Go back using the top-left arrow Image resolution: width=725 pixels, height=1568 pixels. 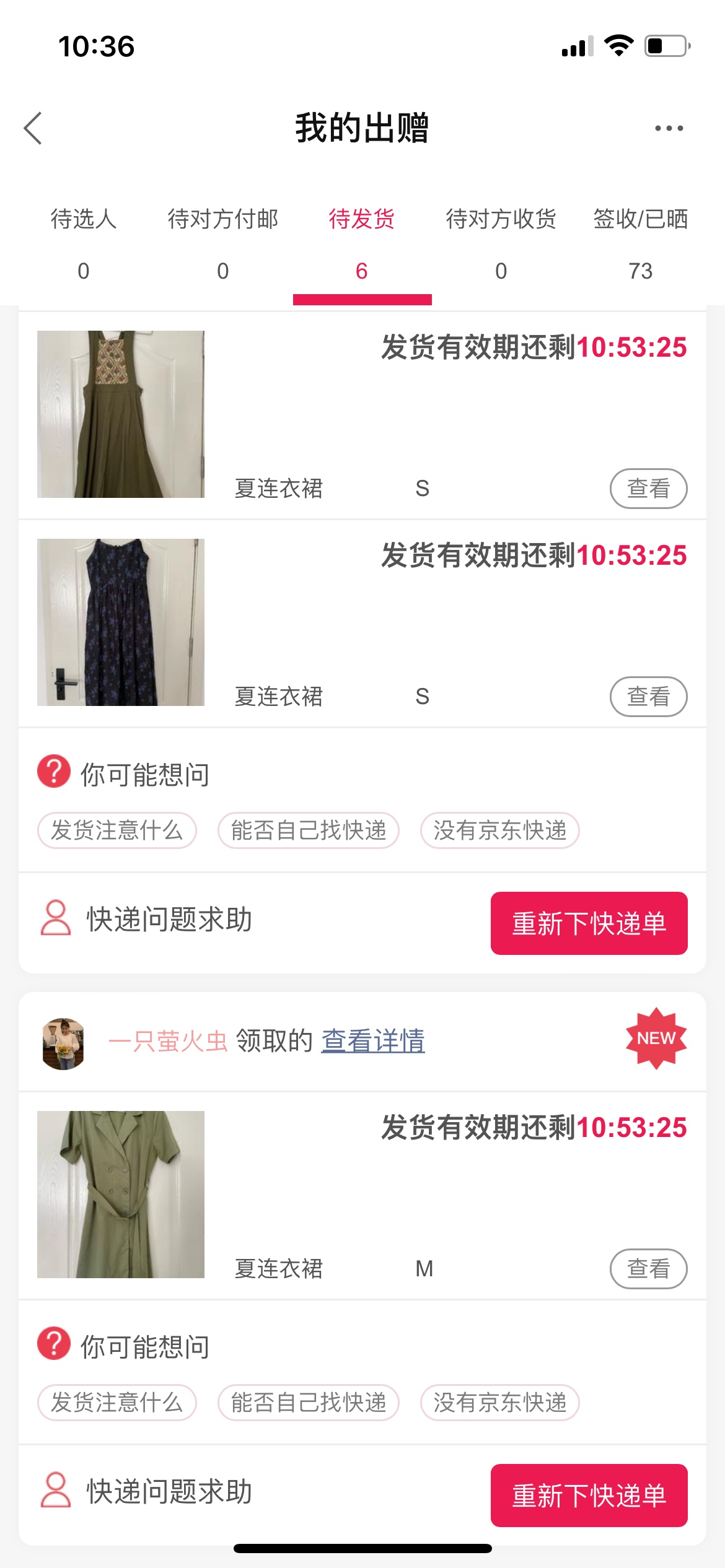pos(33,128)
